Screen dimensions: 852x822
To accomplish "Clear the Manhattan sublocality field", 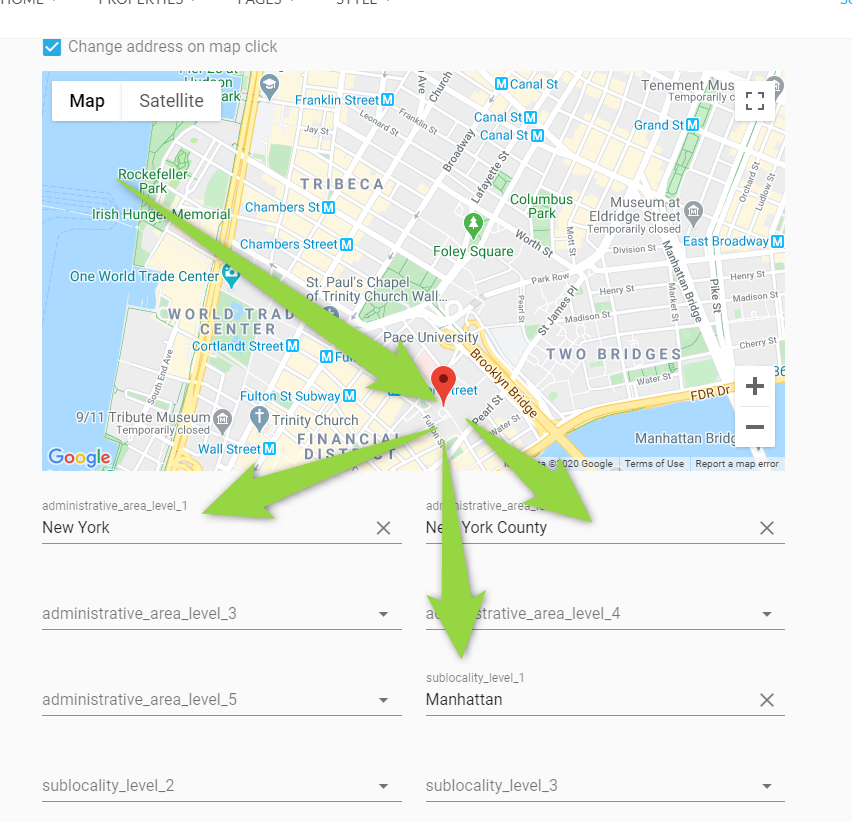I will (x=767, y=700).
